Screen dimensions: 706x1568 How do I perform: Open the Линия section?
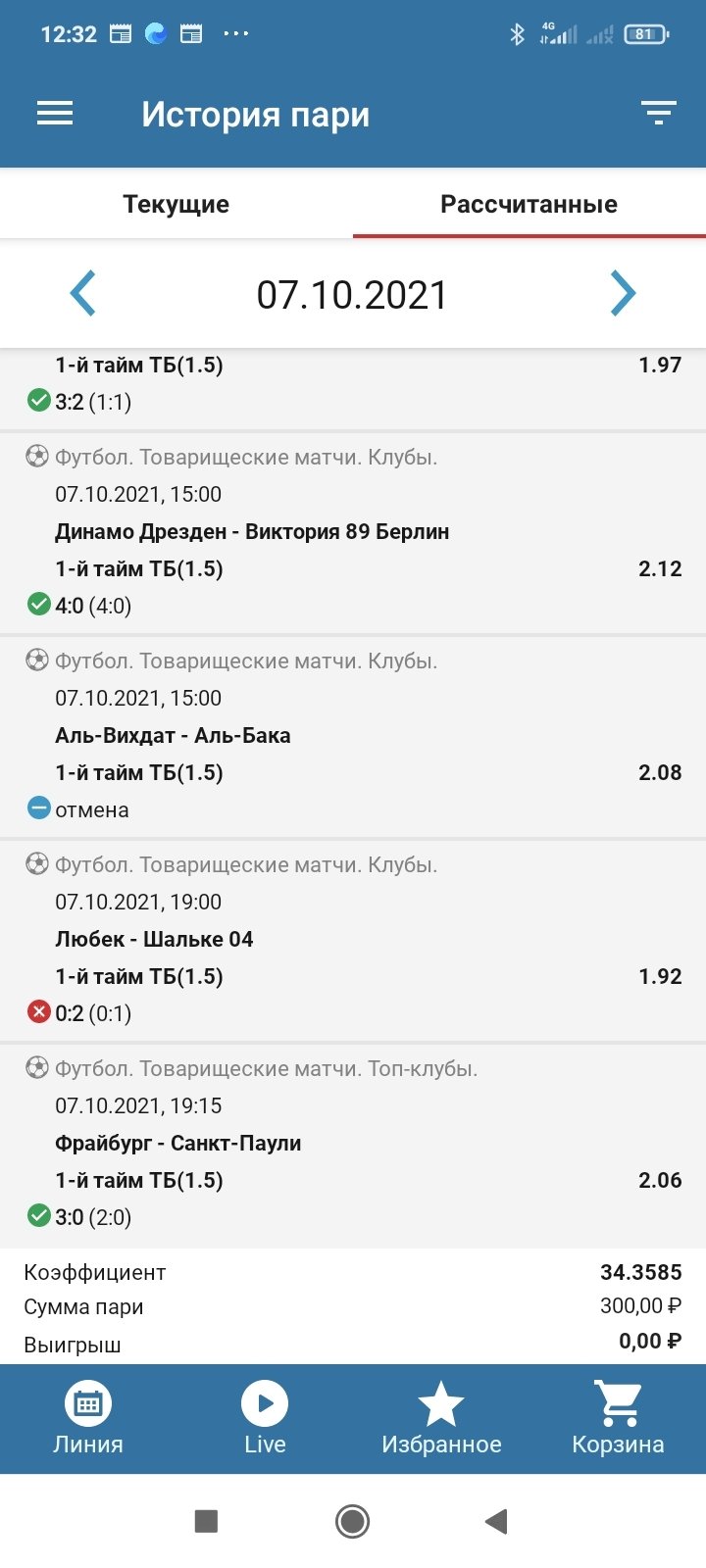coord(88,1418)
